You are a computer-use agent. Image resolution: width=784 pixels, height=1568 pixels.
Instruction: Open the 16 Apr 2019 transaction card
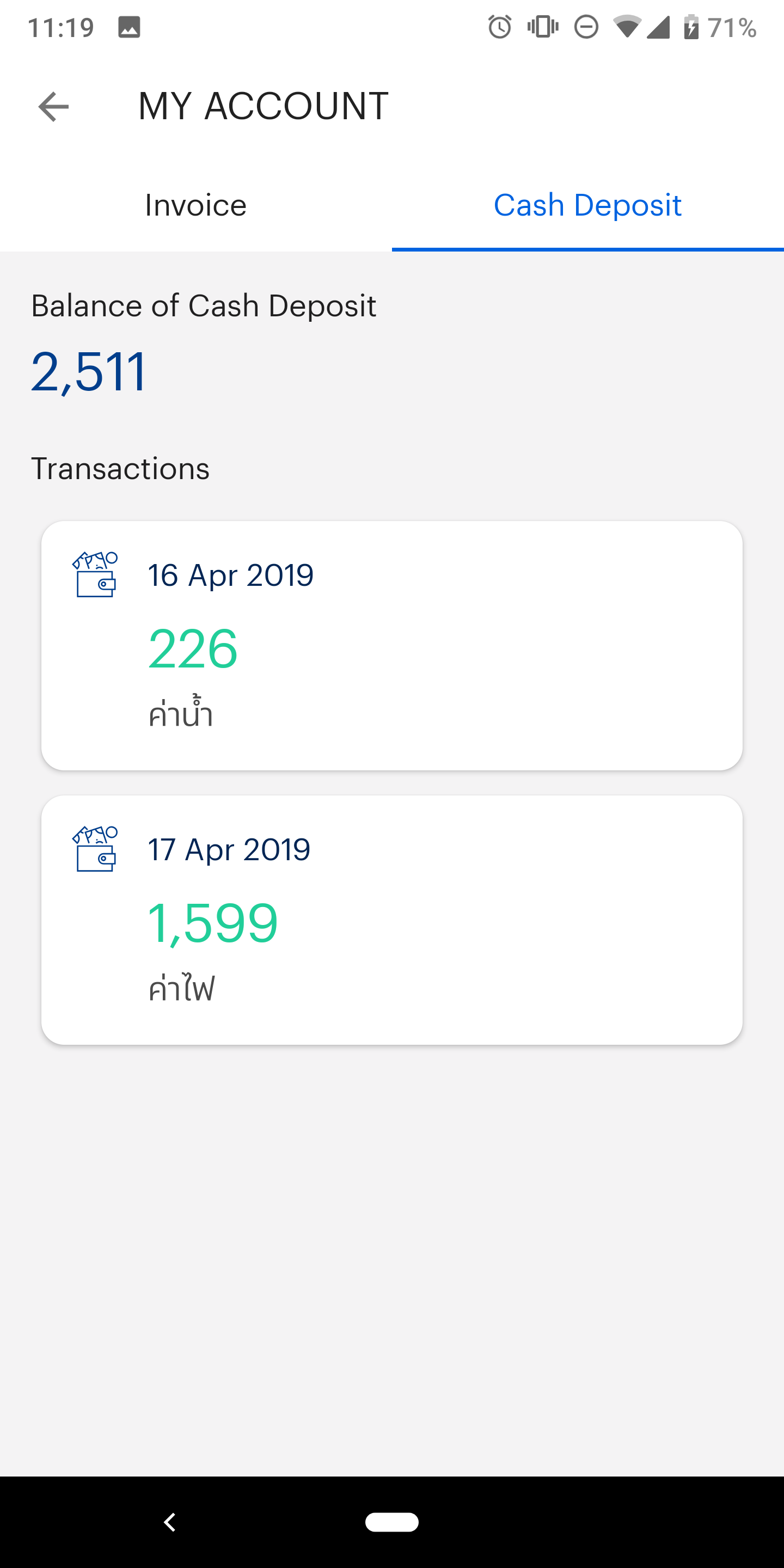point(391,645)
